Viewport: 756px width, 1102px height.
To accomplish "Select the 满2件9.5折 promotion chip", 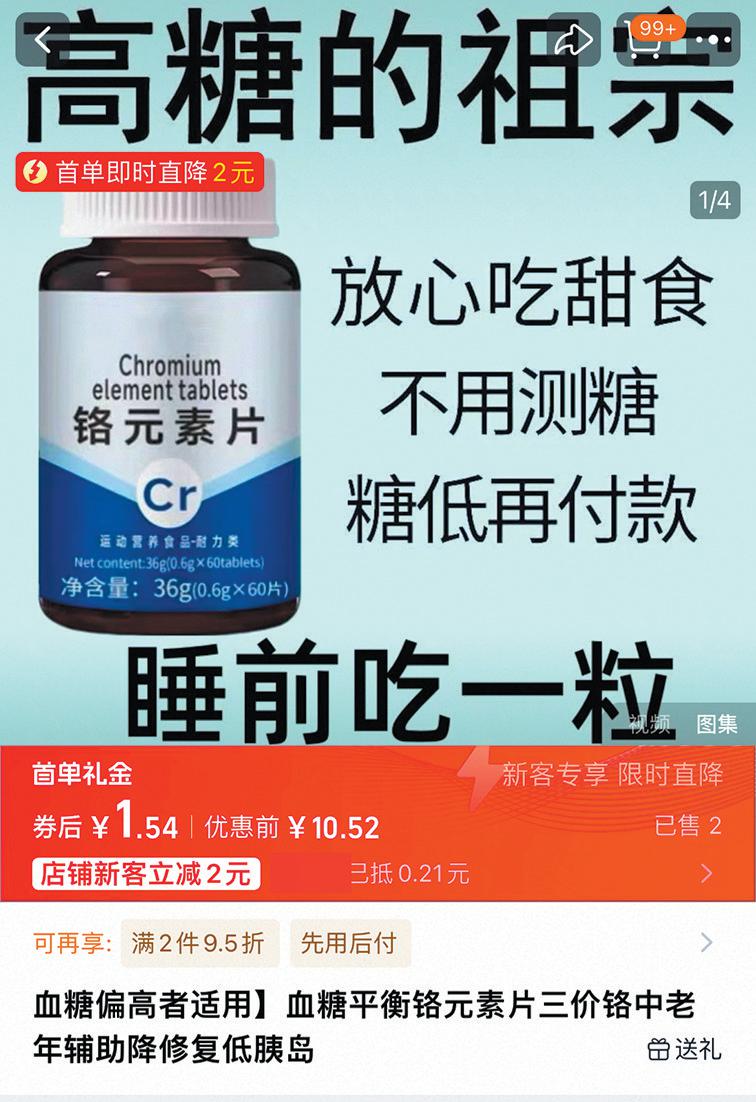I will click(198, 943).
